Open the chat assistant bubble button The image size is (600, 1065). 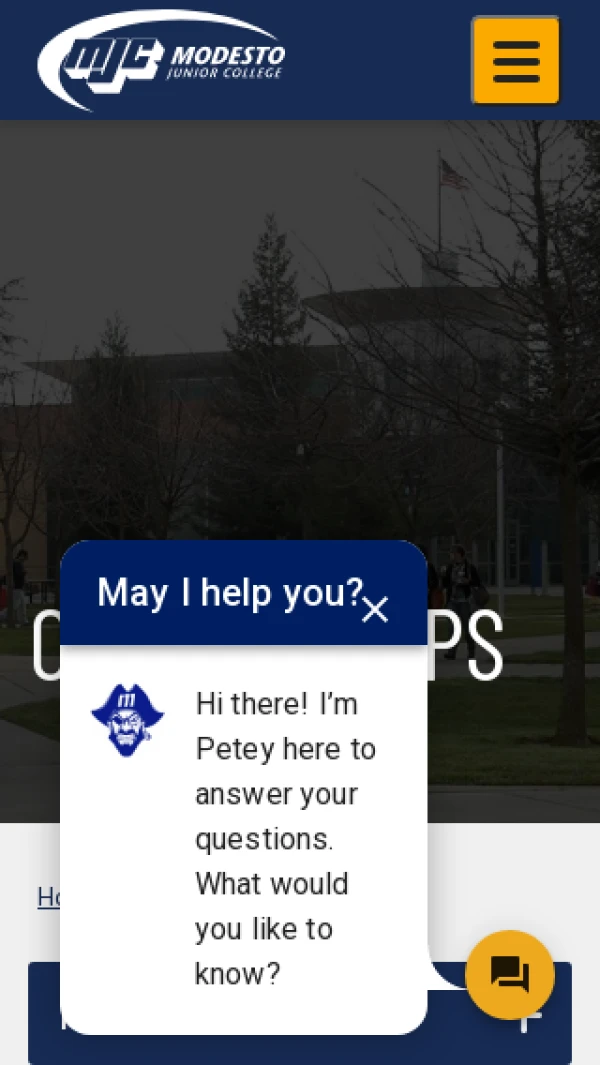[509, 975]
